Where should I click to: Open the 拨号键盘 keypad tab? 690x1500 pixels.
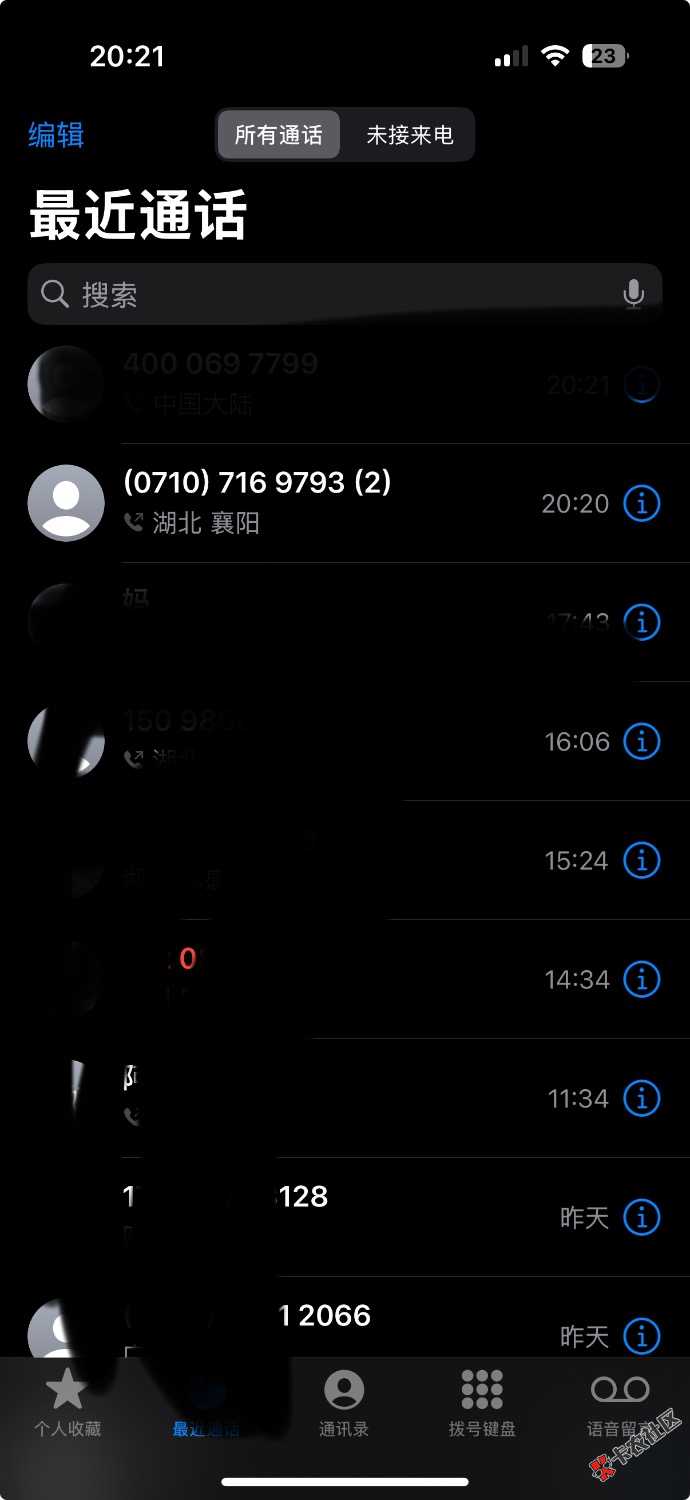pyautogui.click(x=482, y=1403)
